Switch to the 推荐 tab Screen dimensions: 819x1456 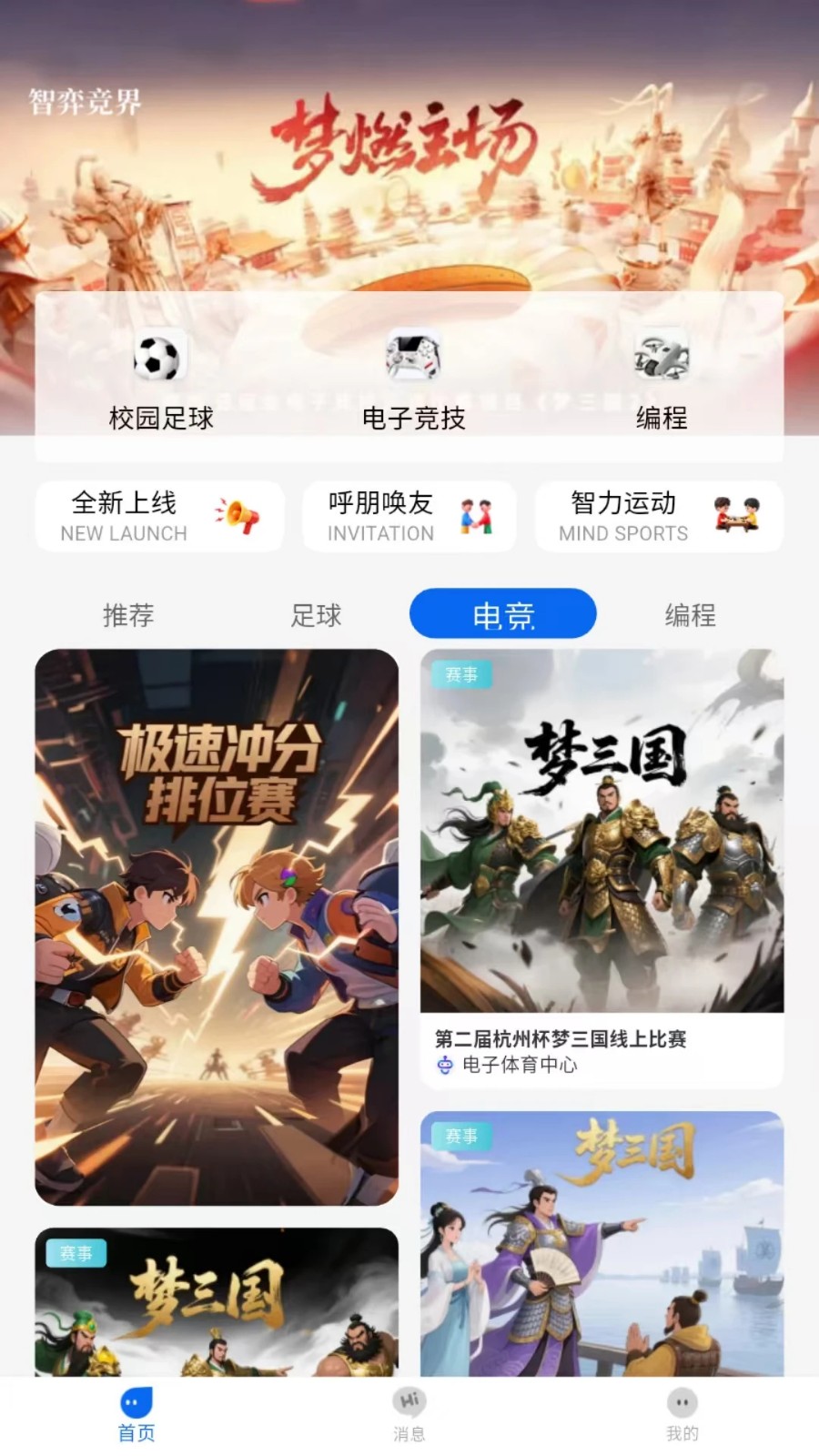click(129, 614)
